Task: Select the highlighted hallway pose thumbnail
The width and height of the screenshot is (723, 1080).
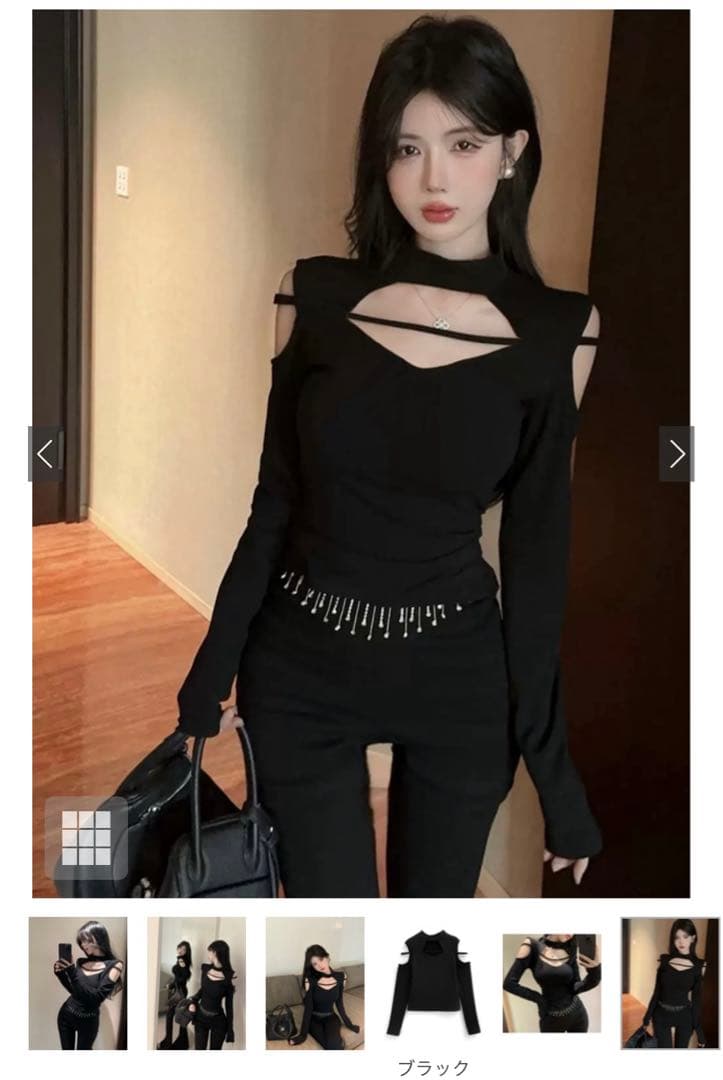Action: pos(669,983)
